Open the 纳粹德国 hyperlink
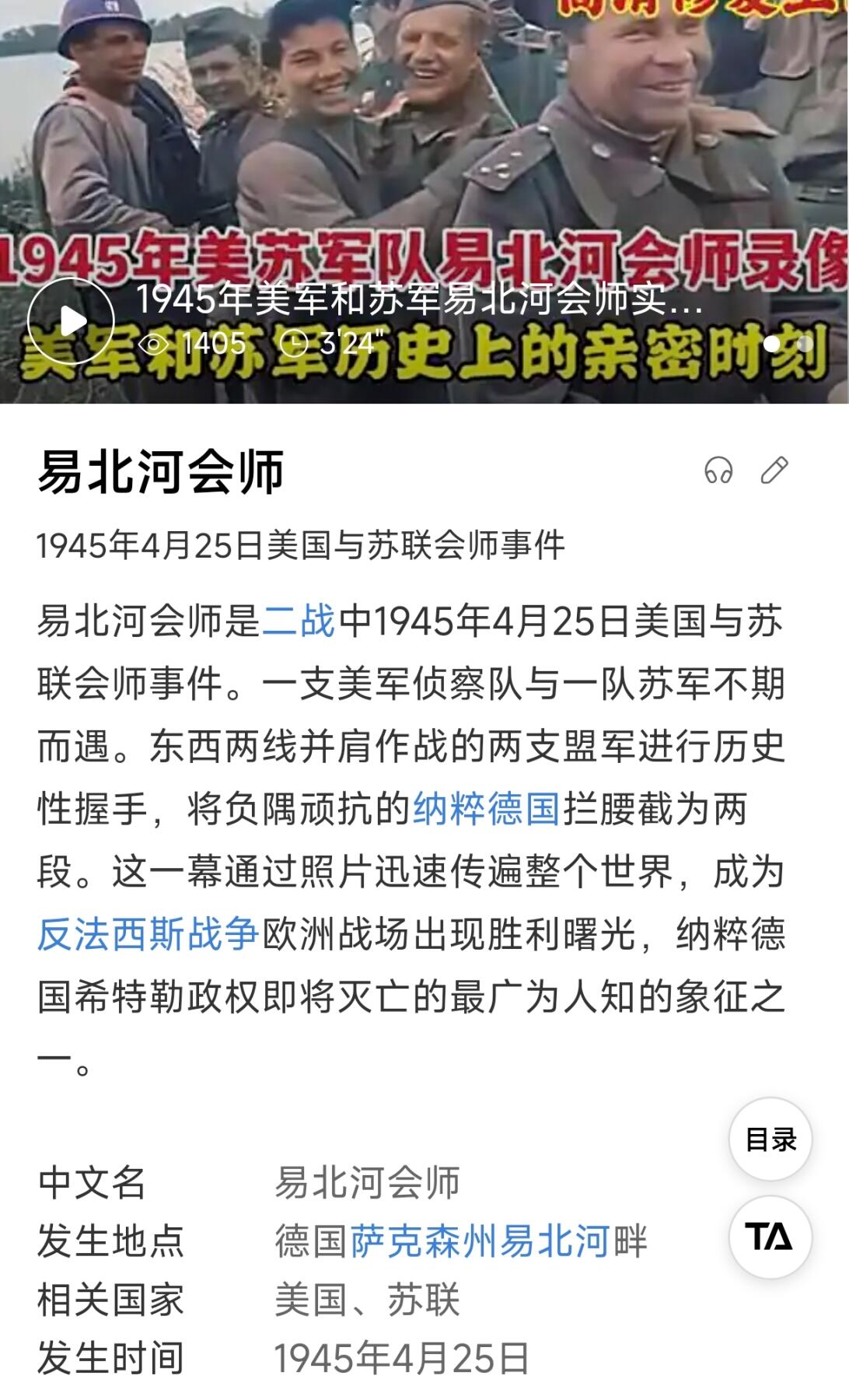The width and height of the screenshot is (849, 1400). click(485, 808)
